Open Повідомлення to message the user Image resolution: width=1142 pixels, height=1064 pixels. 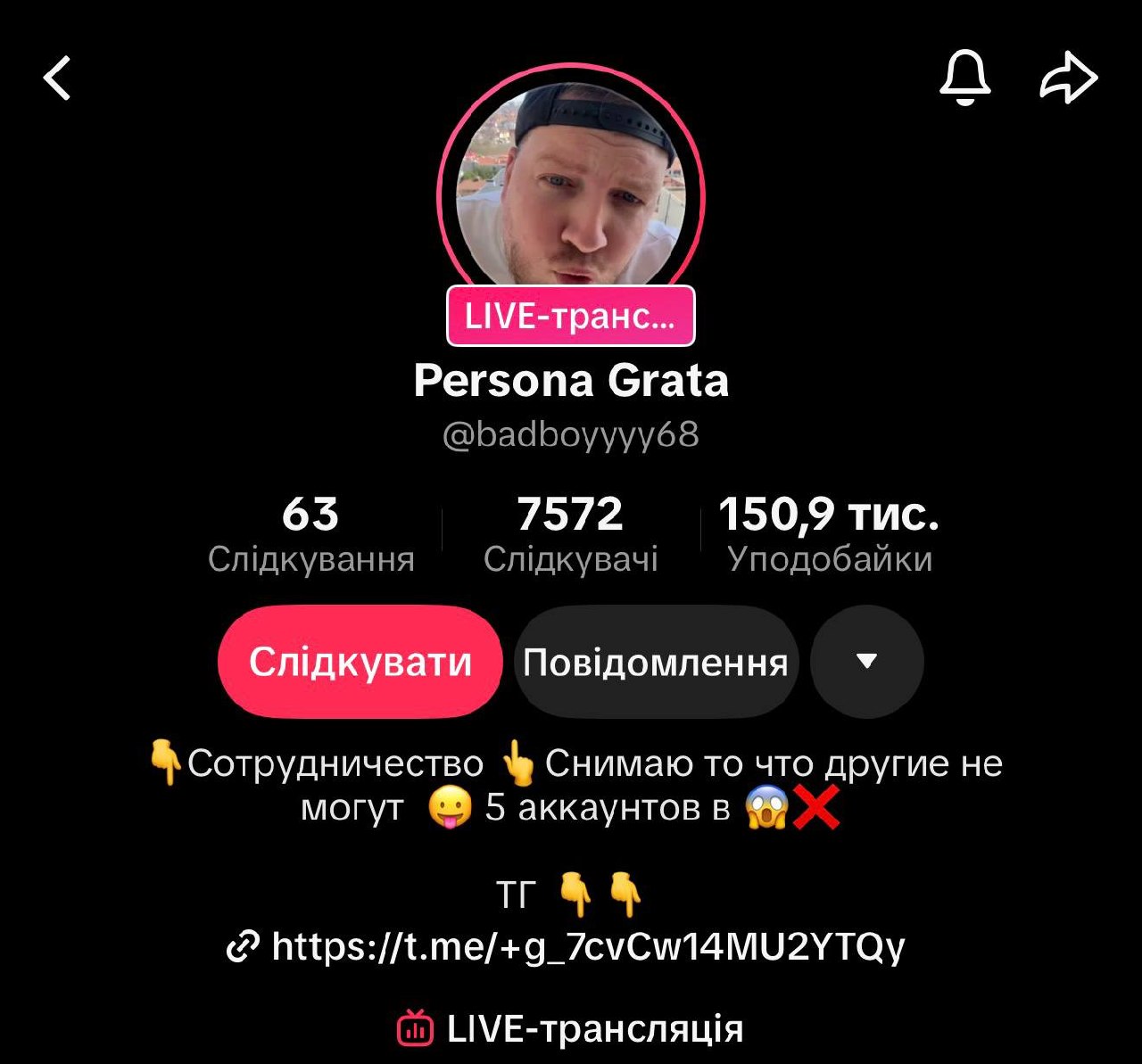(x=656, y=662)
